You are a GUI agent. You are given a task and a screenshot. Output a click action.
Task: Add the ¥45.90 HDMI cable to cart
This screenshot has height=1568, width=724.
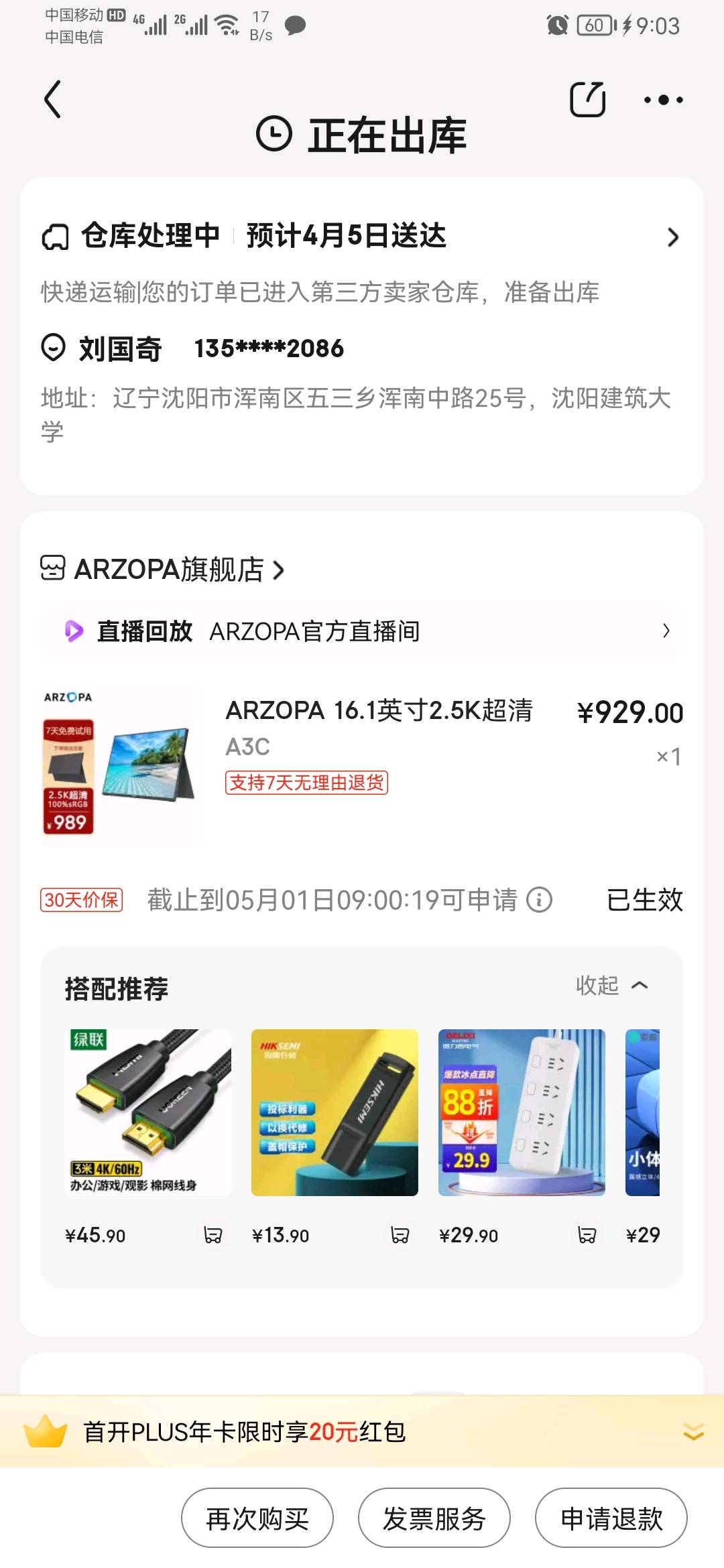pyautogui.click(x=213, y=1235)
